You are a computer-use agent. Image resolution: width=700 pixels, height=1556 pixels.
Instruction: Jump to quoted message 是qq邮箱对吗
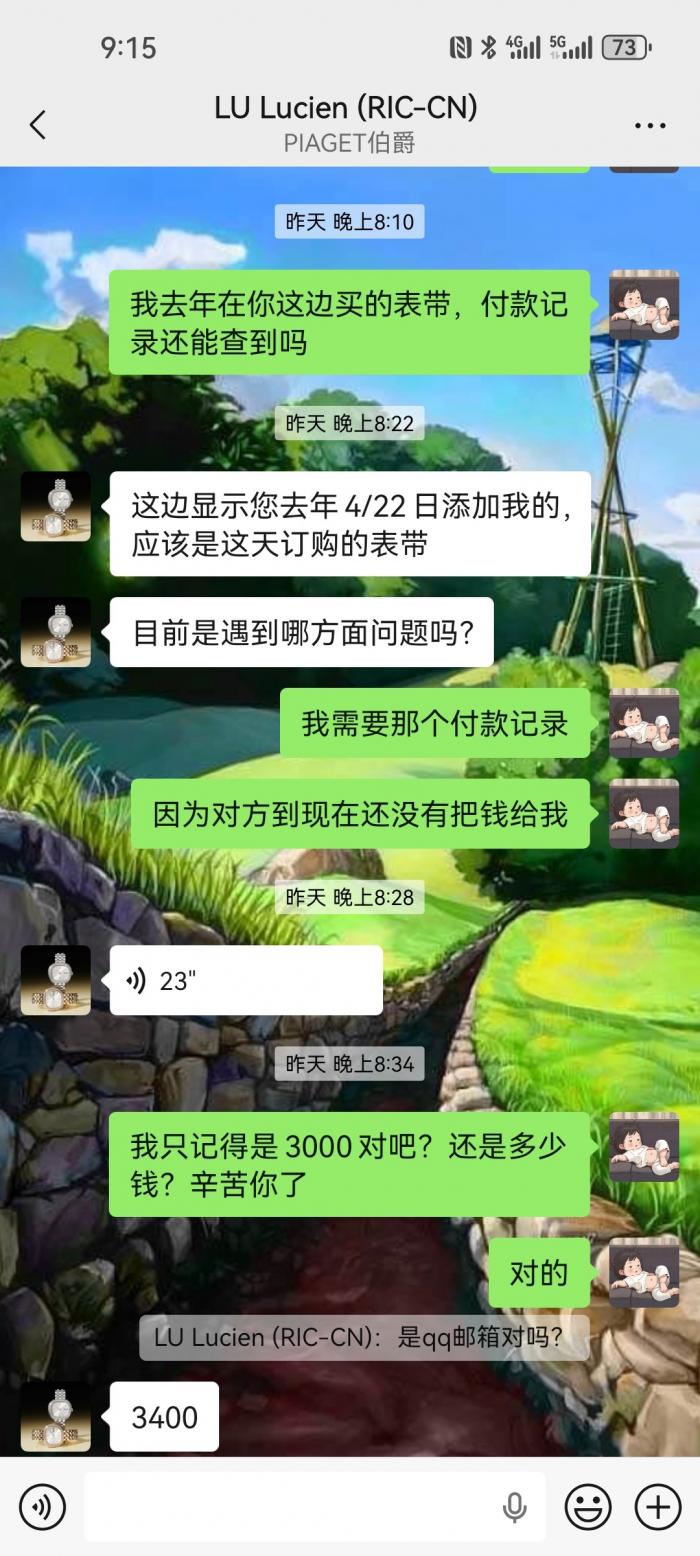[364, 1337]
